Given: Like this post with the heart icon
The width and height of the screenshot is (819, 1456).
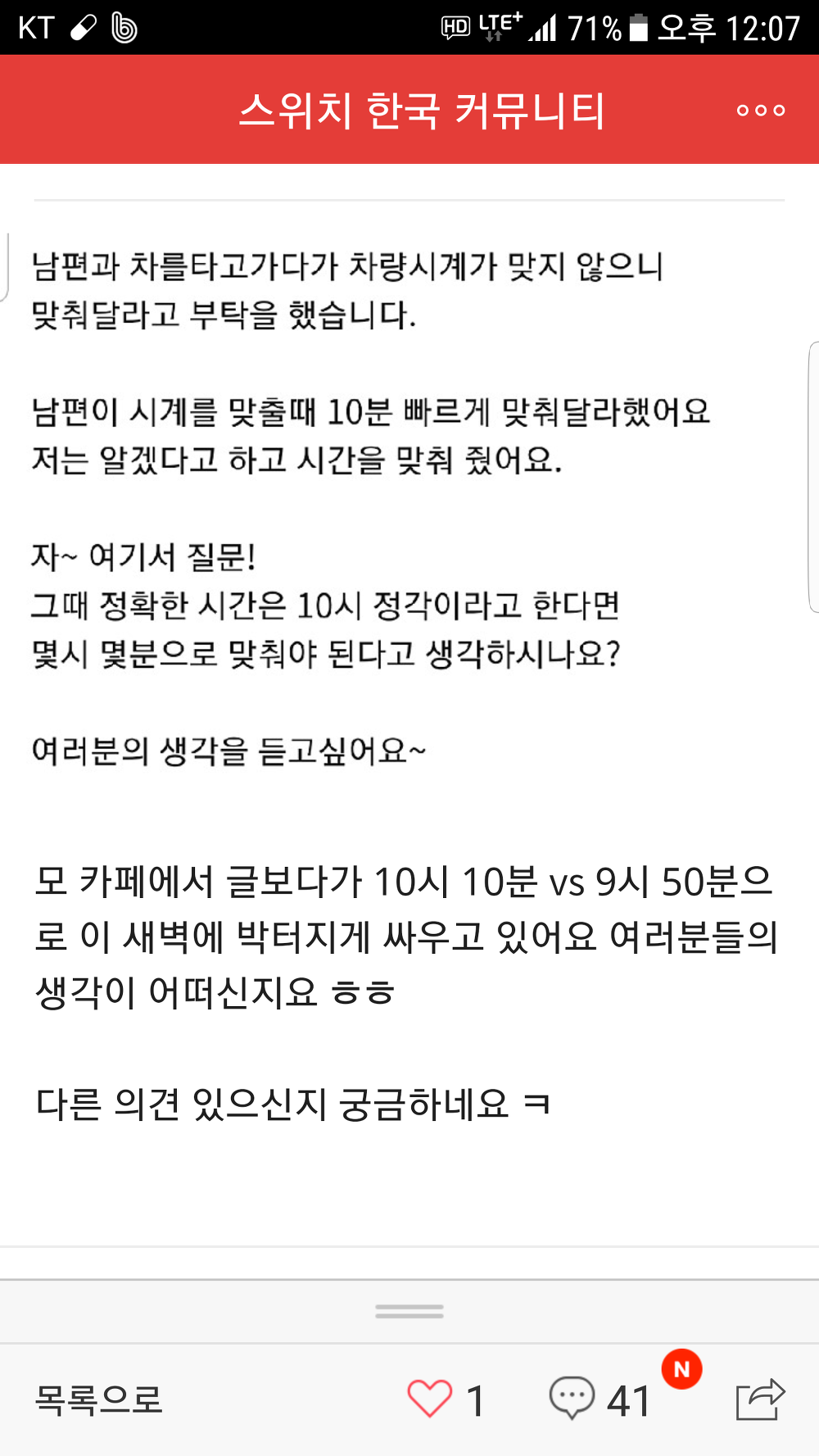Looking at the screenshot, I should pos(430,1399).
